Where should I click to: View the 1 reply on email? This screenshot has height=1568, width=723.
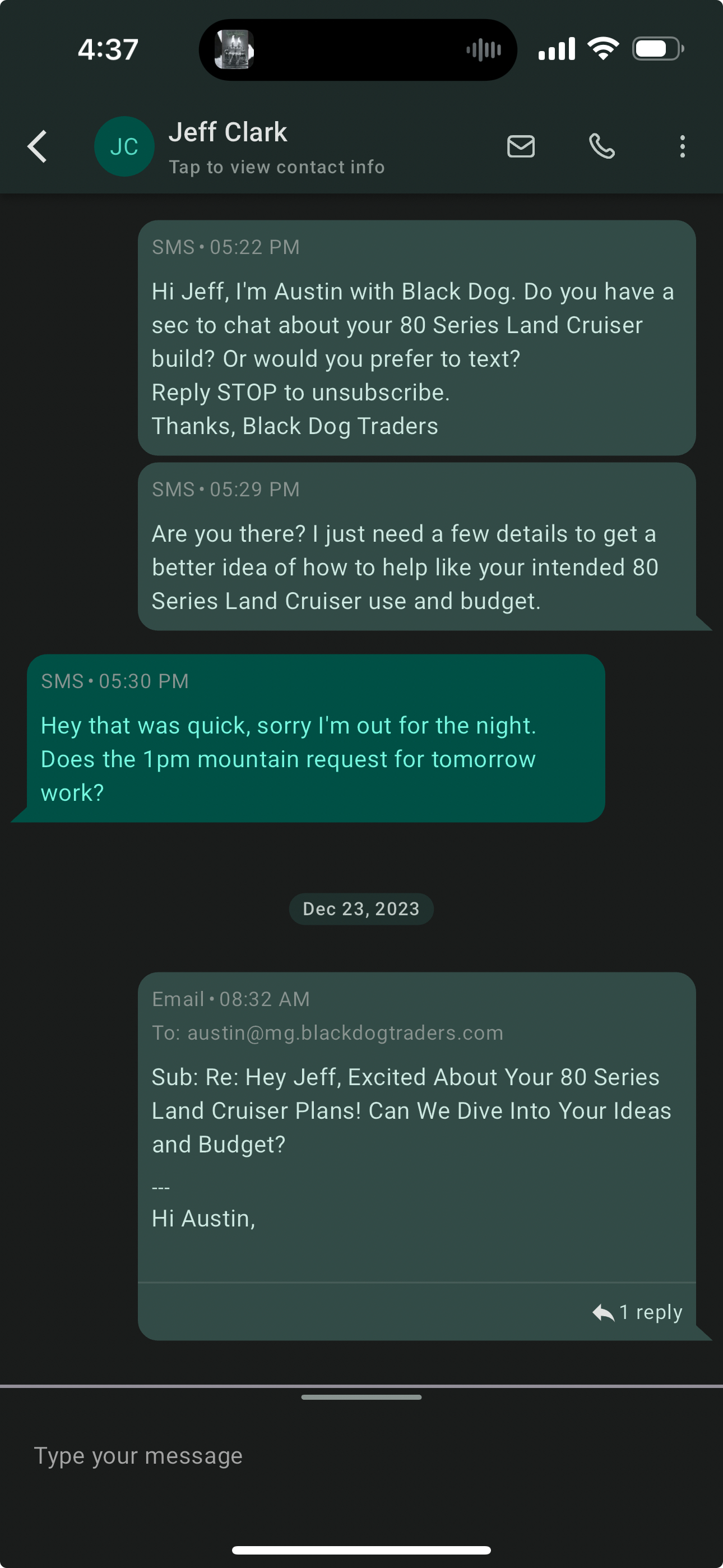[637, 1312]
